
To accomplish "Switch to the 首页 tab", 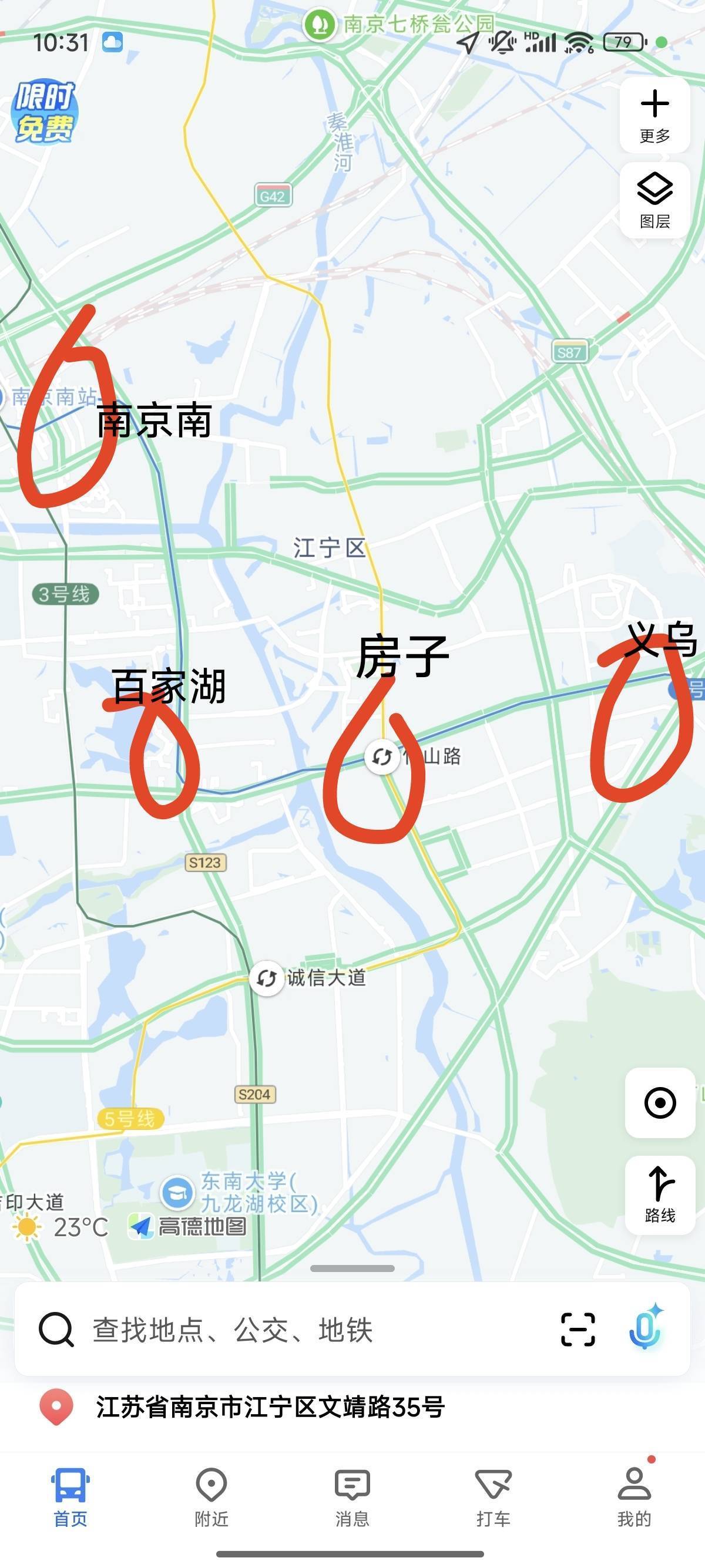I will pyautogui.click(x=70, y=1498).
